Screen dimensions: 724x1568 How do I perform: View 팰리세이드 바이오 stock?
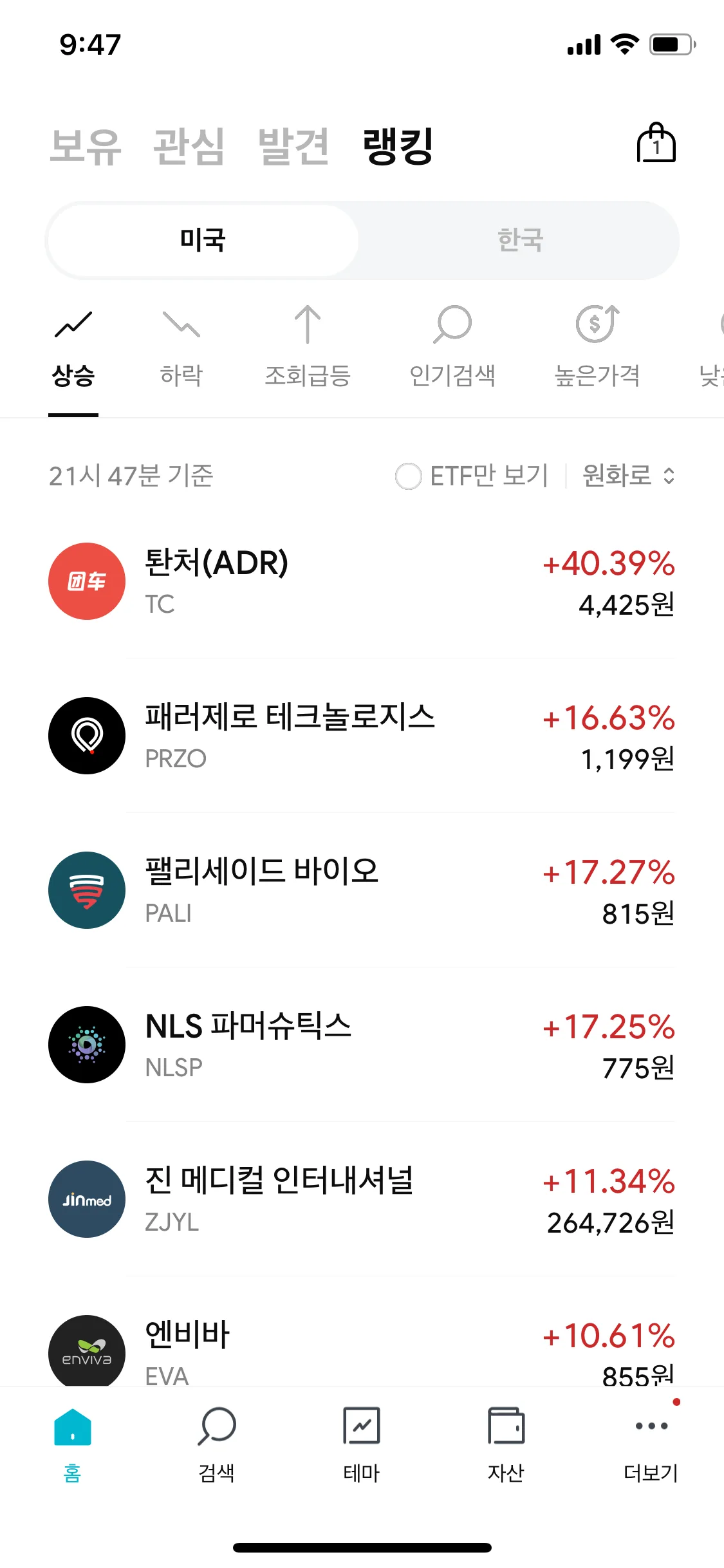pos(362,890)
